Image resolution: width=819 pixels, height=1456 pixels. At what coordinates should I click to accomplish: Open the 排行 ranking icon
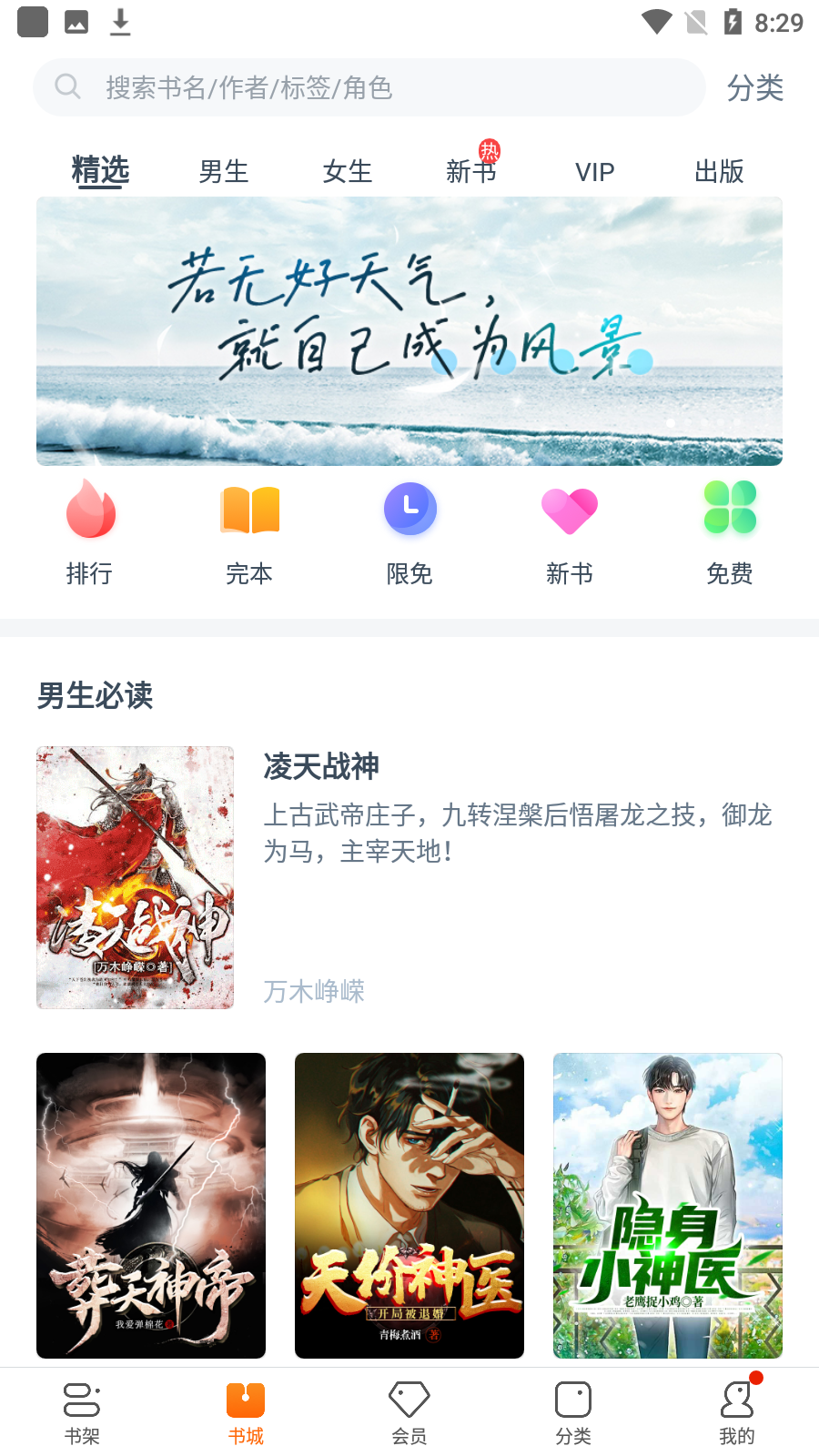tap(89, 510)
